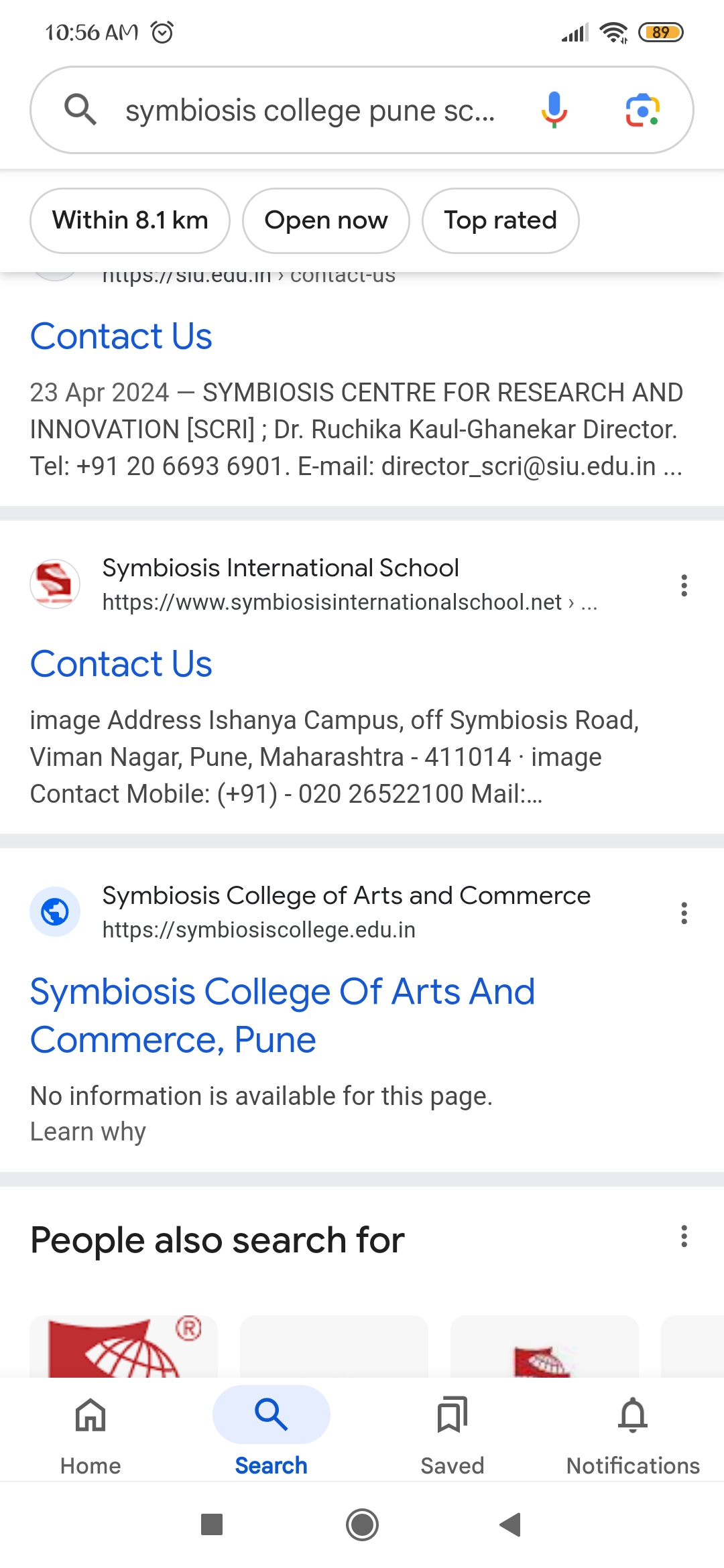
Task: Tap the Learn why link
Action: point(88,1132)
